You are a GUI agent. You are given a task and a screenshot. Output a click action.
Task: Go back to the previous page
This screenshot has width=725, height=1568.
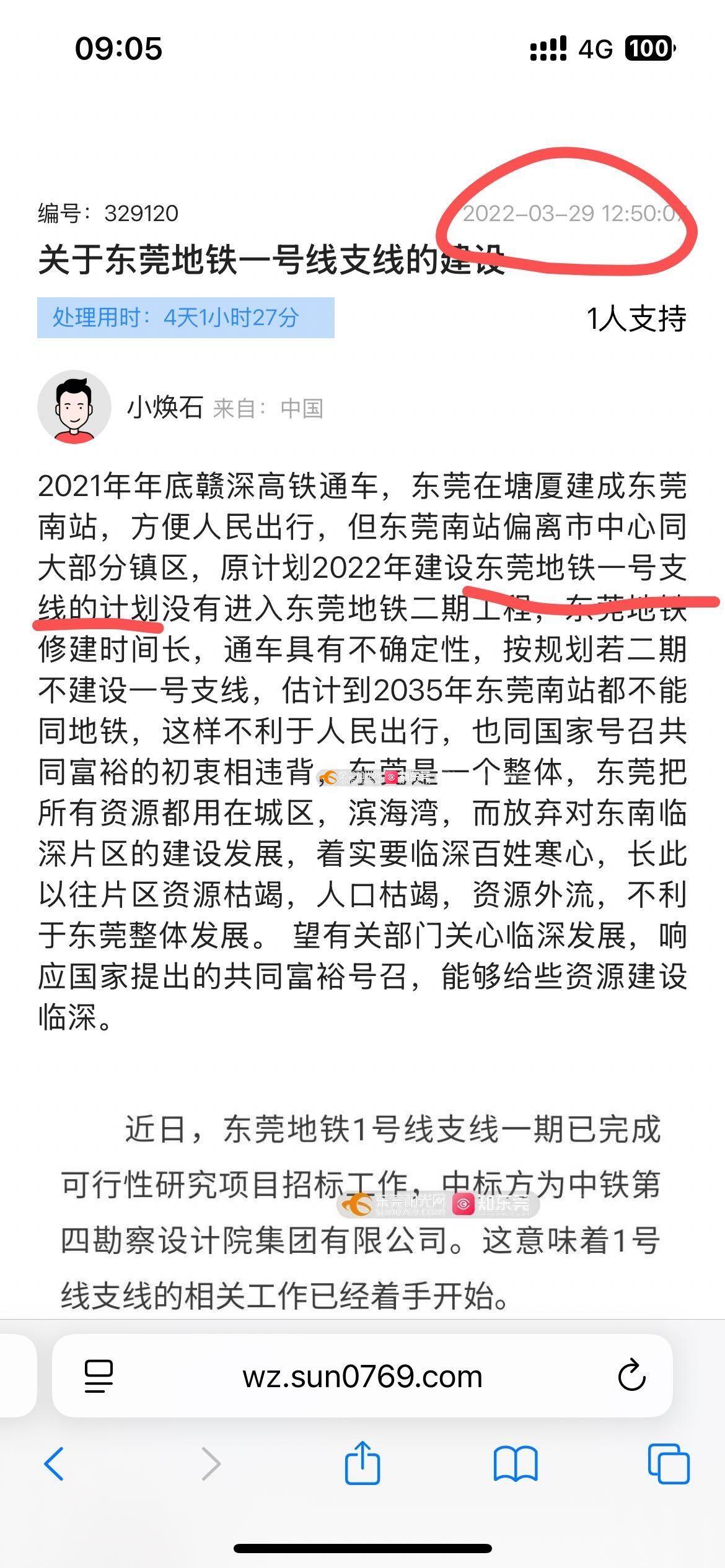click(x=55, y=1464)
